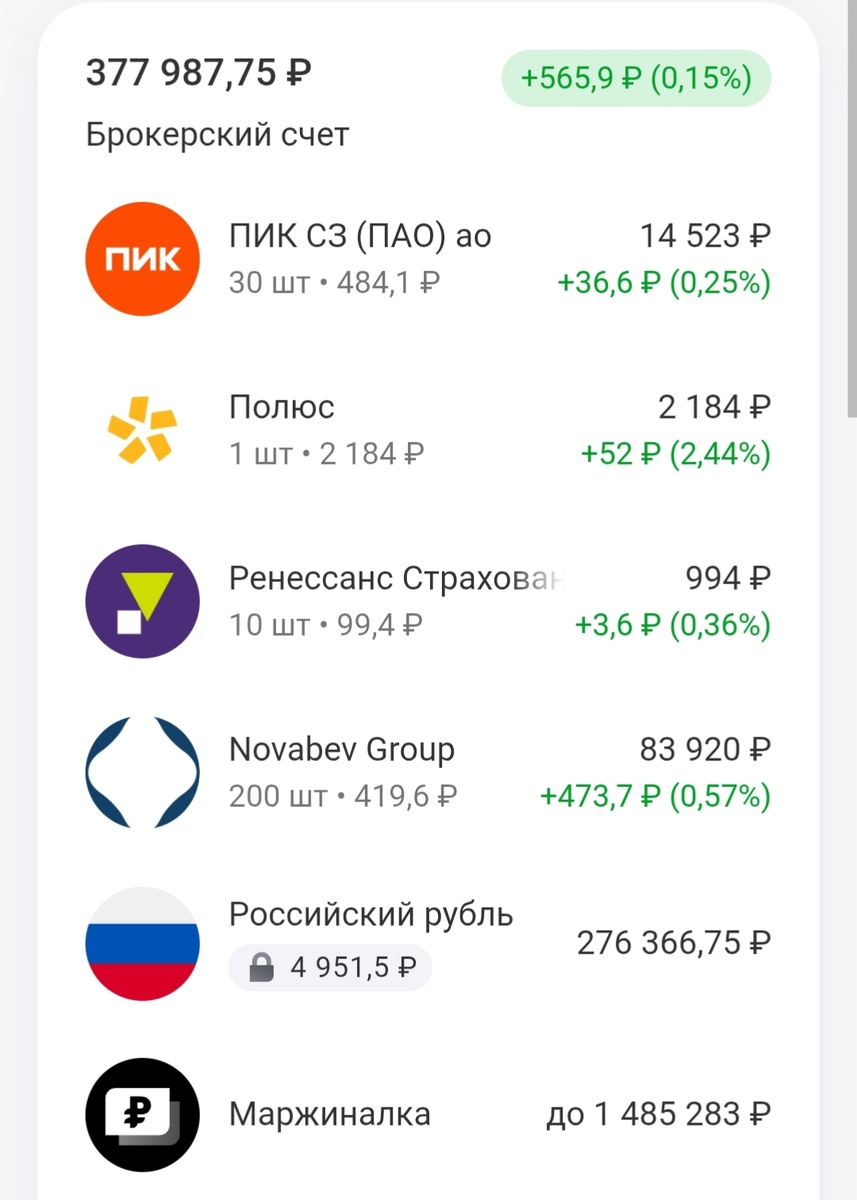Click the Ренессанс Страхование purple logo
The width and height of the screenshot is (857, 1200).
[143, 601]
